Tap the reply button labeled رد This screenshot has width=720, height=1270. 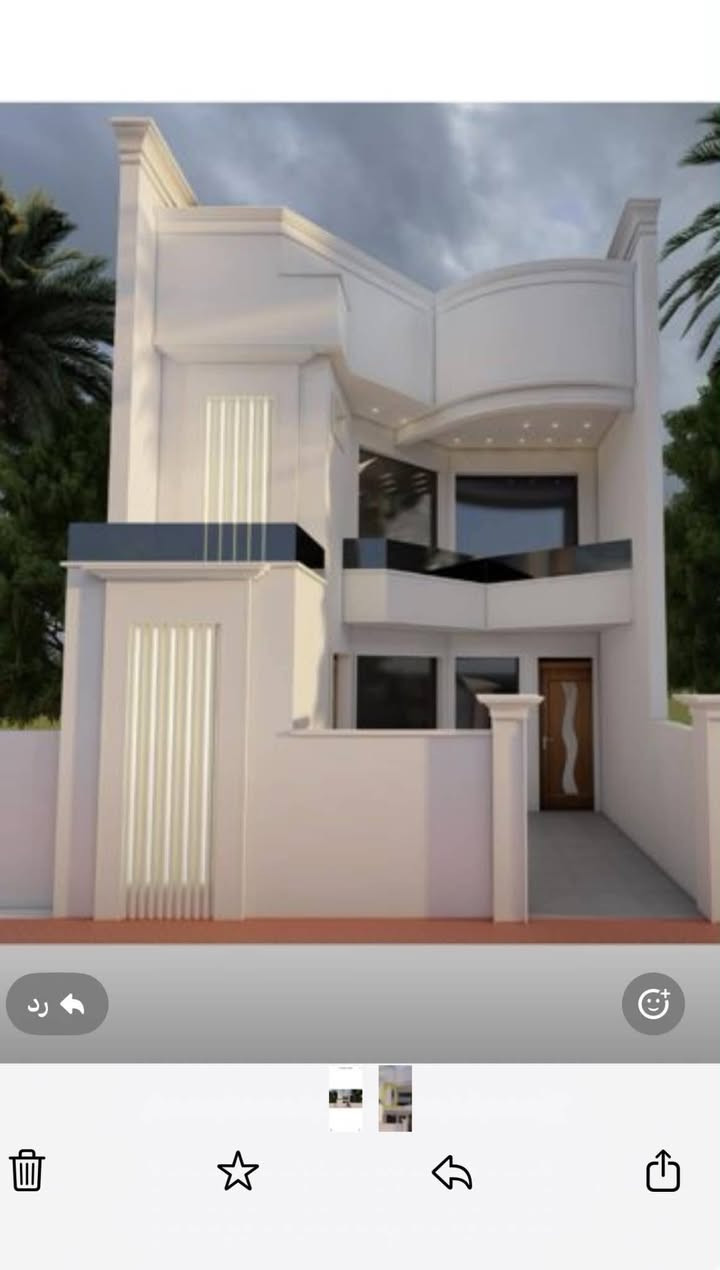pos(57,1004)
